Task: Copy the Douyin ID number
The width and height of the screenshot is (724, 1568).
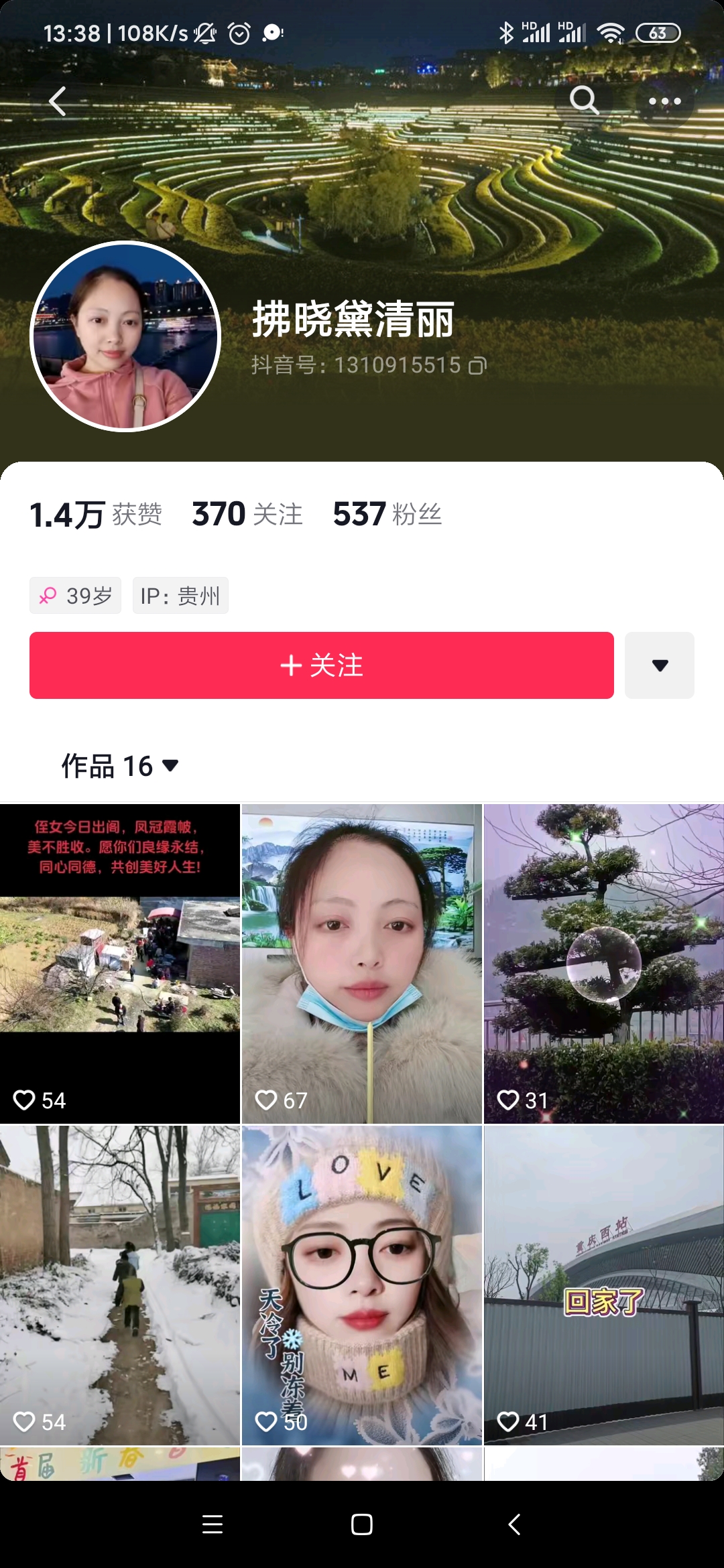Action: (x=477, y=366)
